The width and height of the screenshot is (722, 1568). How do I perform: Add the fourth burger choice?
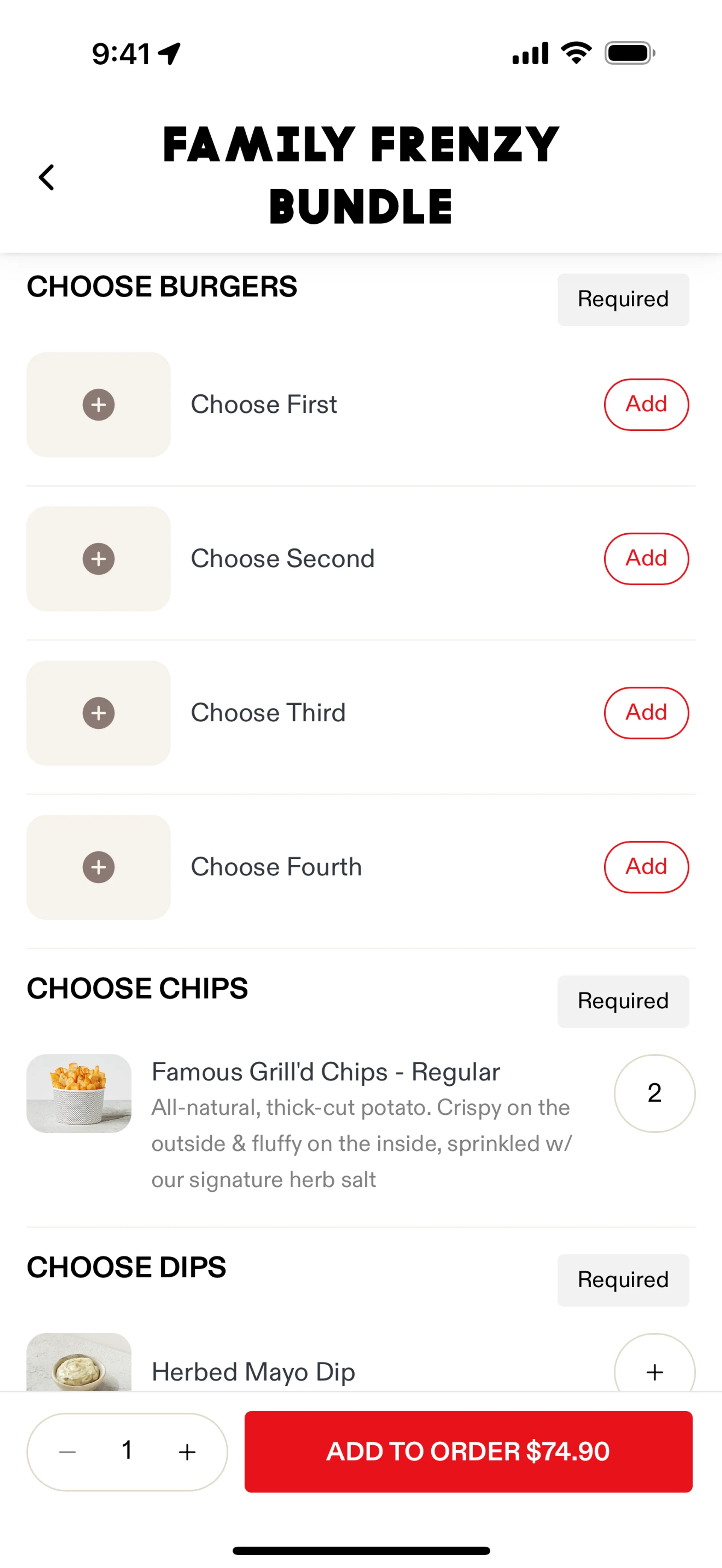(x=646, y=867)
